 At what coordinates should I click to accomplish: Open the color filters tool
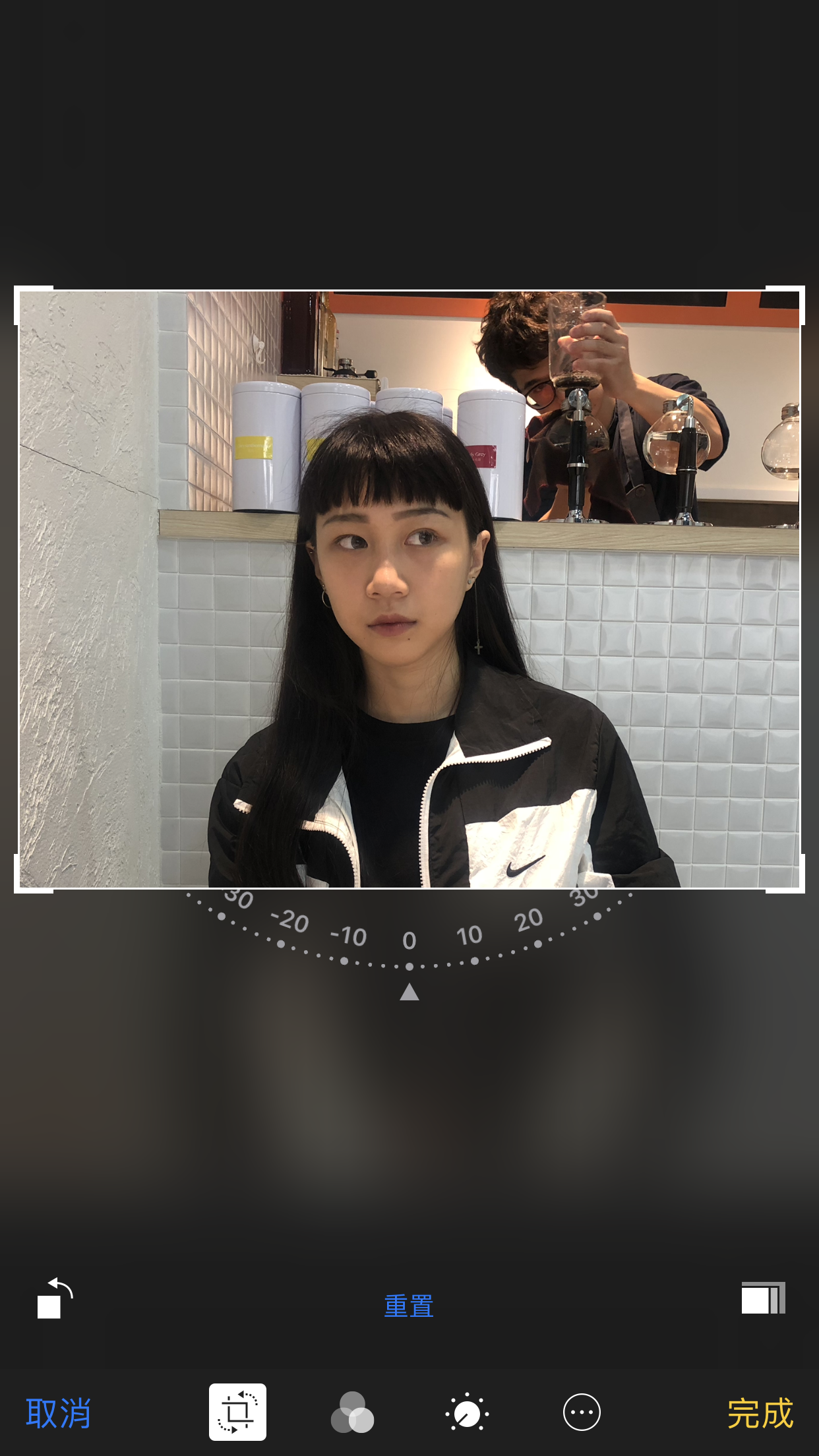coord(352,1412)
